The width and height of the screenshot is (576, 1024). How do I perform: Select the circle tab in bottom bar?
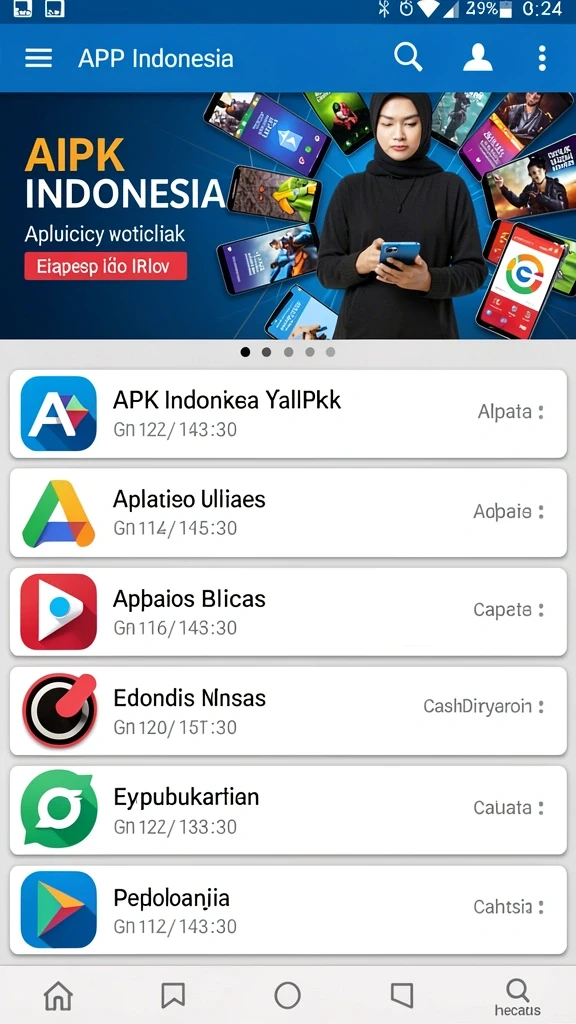tap(287, 995)
